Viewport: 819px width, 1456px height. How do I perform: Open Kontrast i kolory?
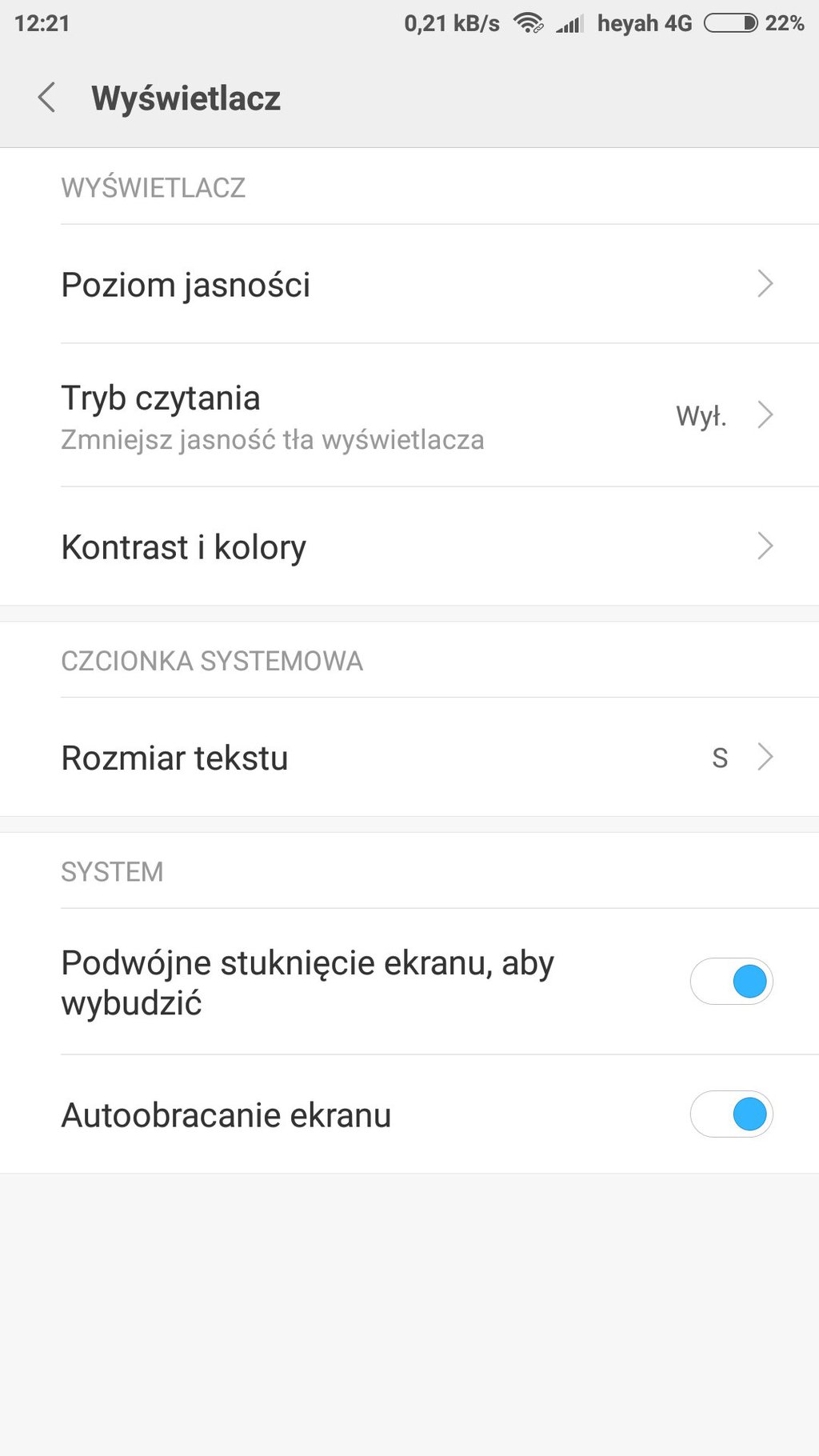(409, 546)
